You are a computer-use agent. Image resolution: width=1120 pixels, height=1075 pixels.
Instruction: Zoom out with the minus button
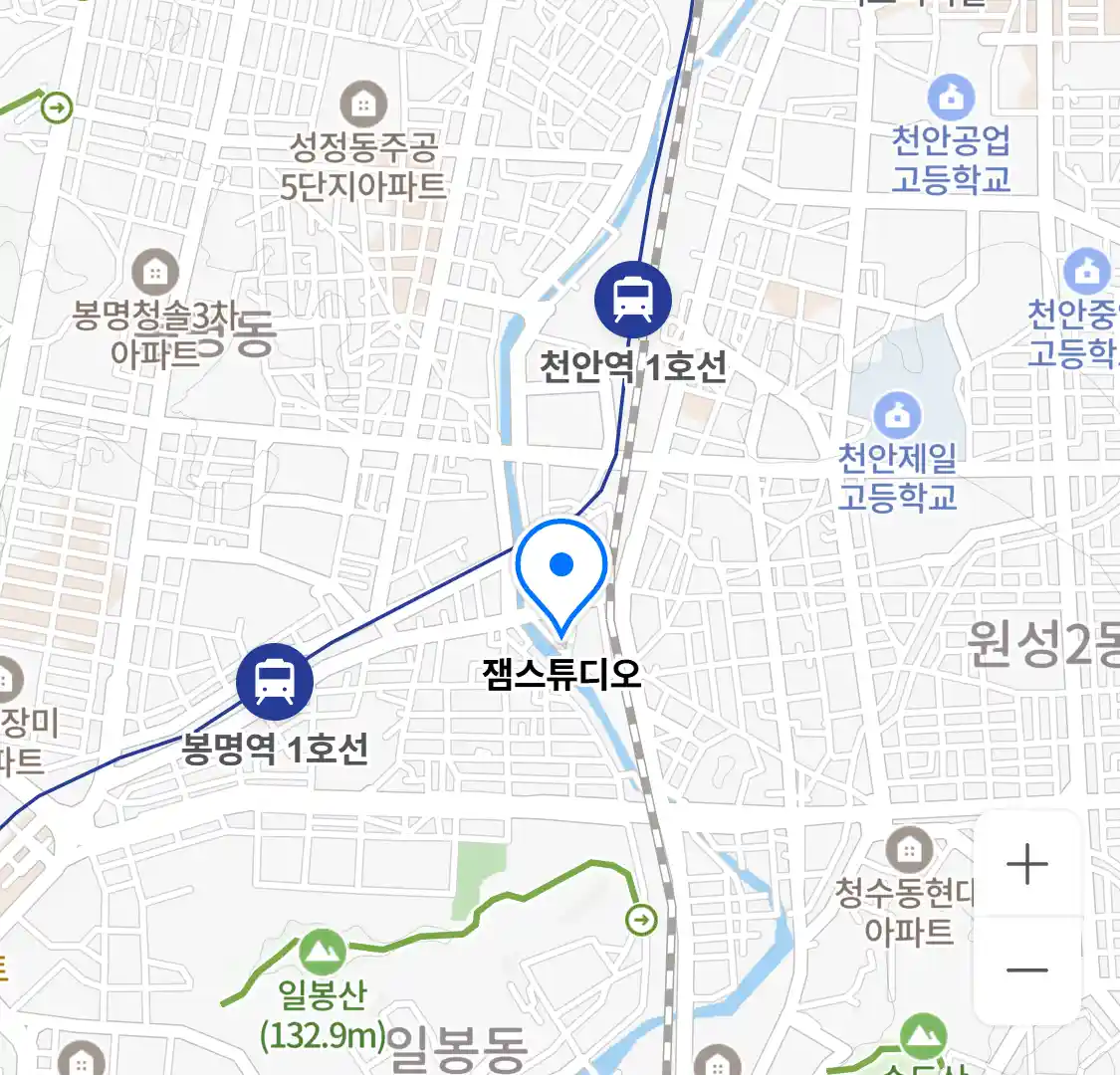pos(1026,969)
